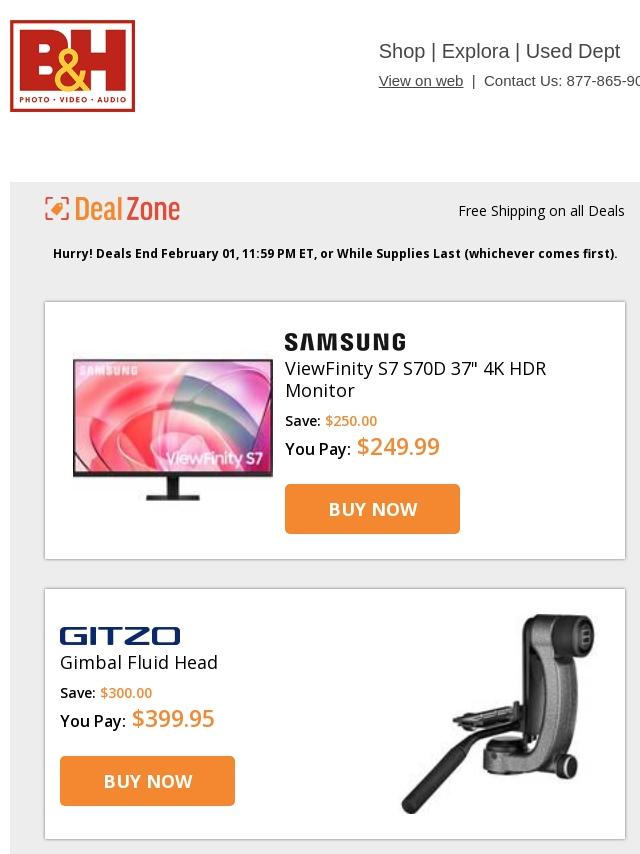
Task: Tap the View on web link
Action: (420, 81)
